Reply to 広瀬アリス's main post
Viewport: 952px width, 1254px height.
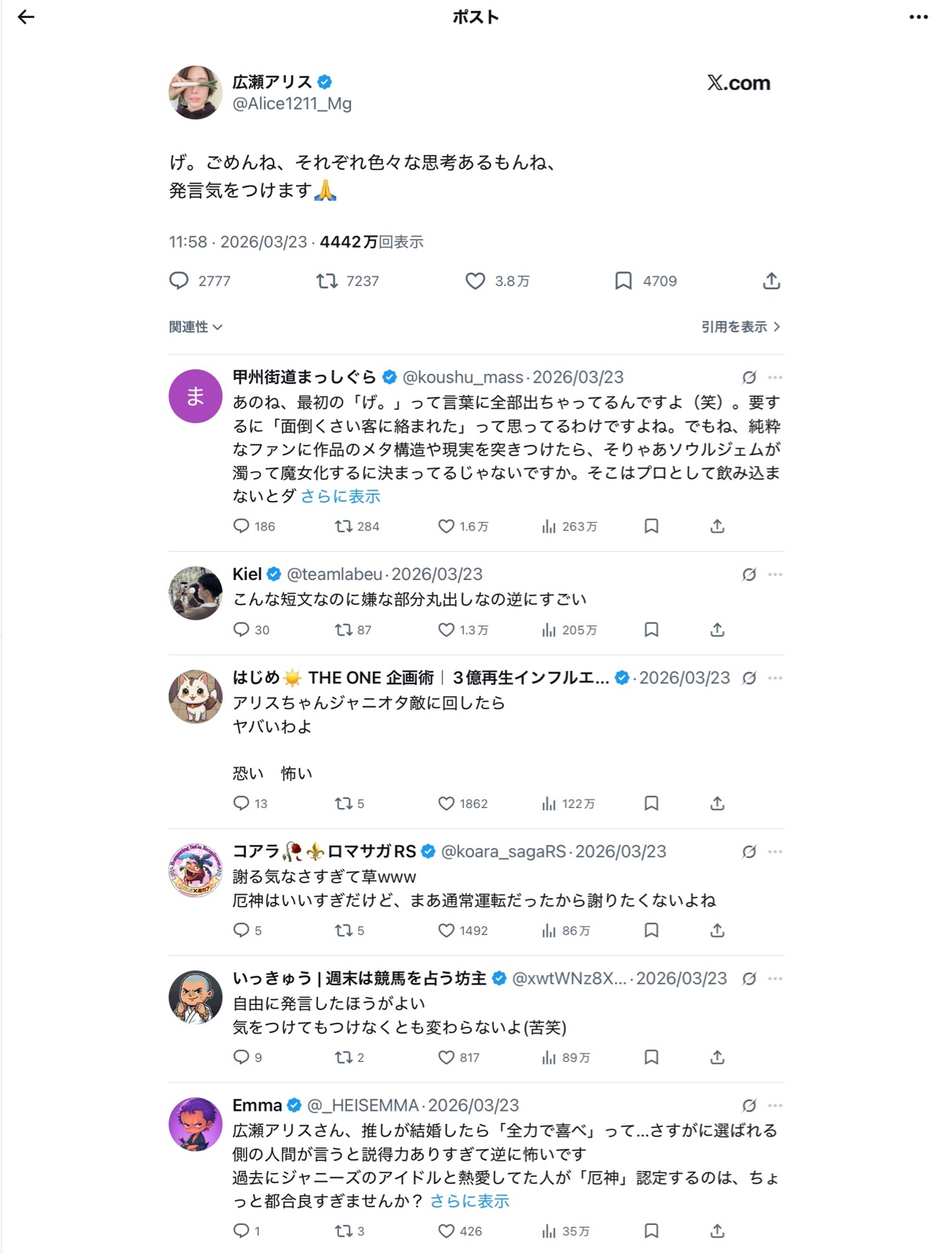coord(179,281)
